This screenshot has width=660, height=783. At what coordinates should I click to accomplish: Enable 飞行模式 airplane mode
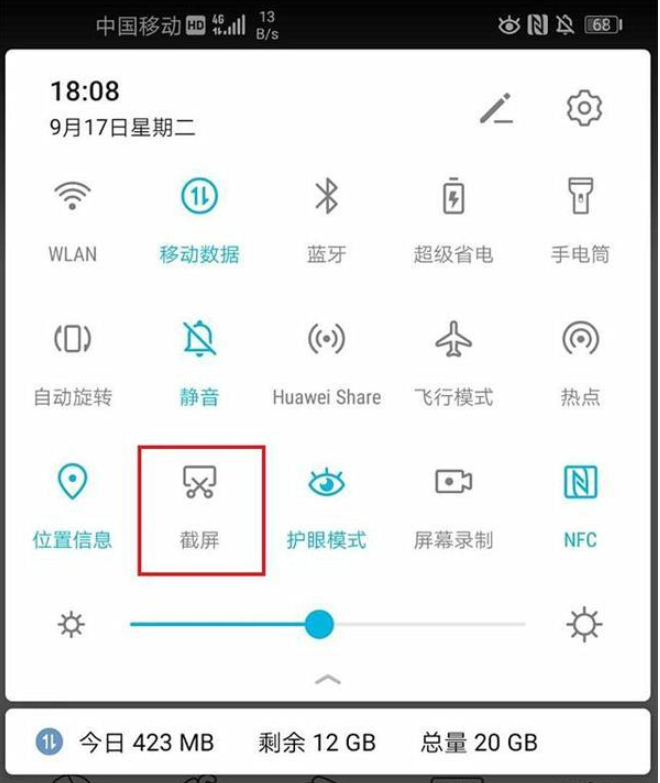pyautogui.click(x=453, y=340)
